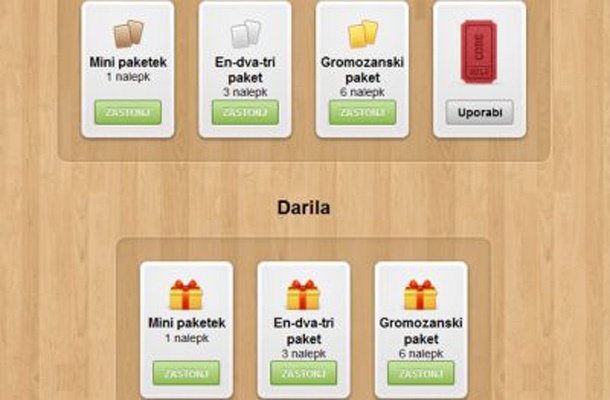Screen dimensions: 610x400
Task: Tap ZASTONJ on the brown-sticker Mini paketek card
Action: (127, 112)
